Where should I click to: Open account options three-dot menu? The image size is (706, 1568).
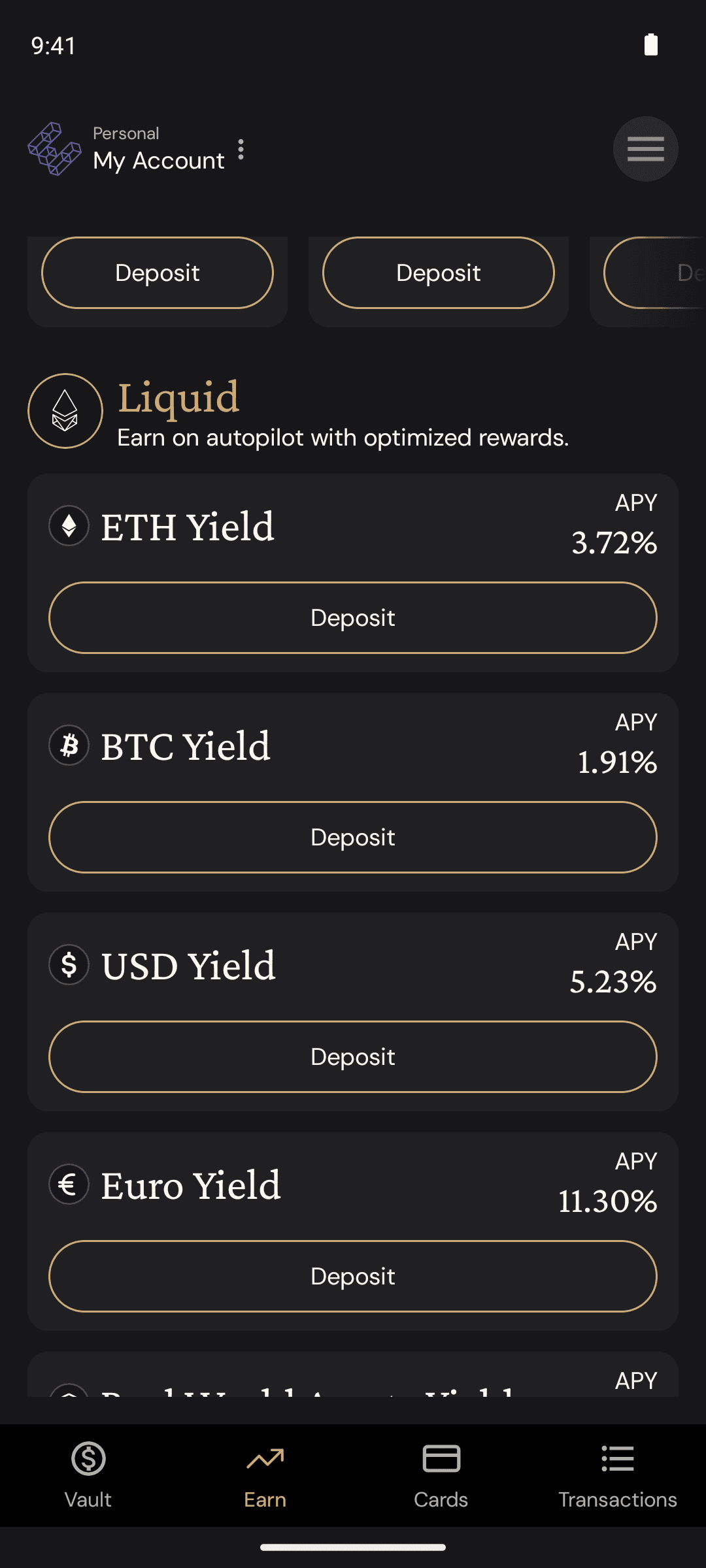241,150
